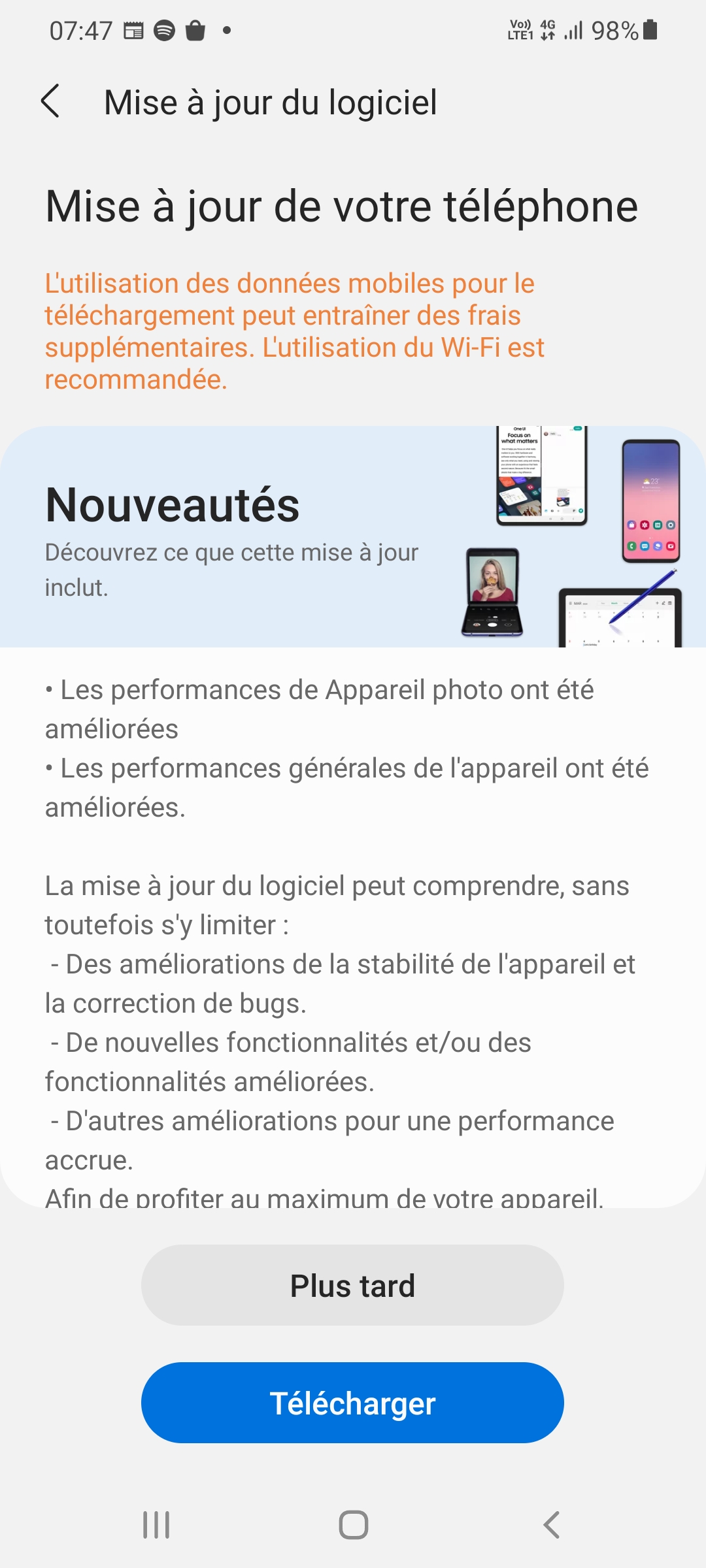Tap the Plus tard button
Screen dimensions: 706x1568
352,1285
